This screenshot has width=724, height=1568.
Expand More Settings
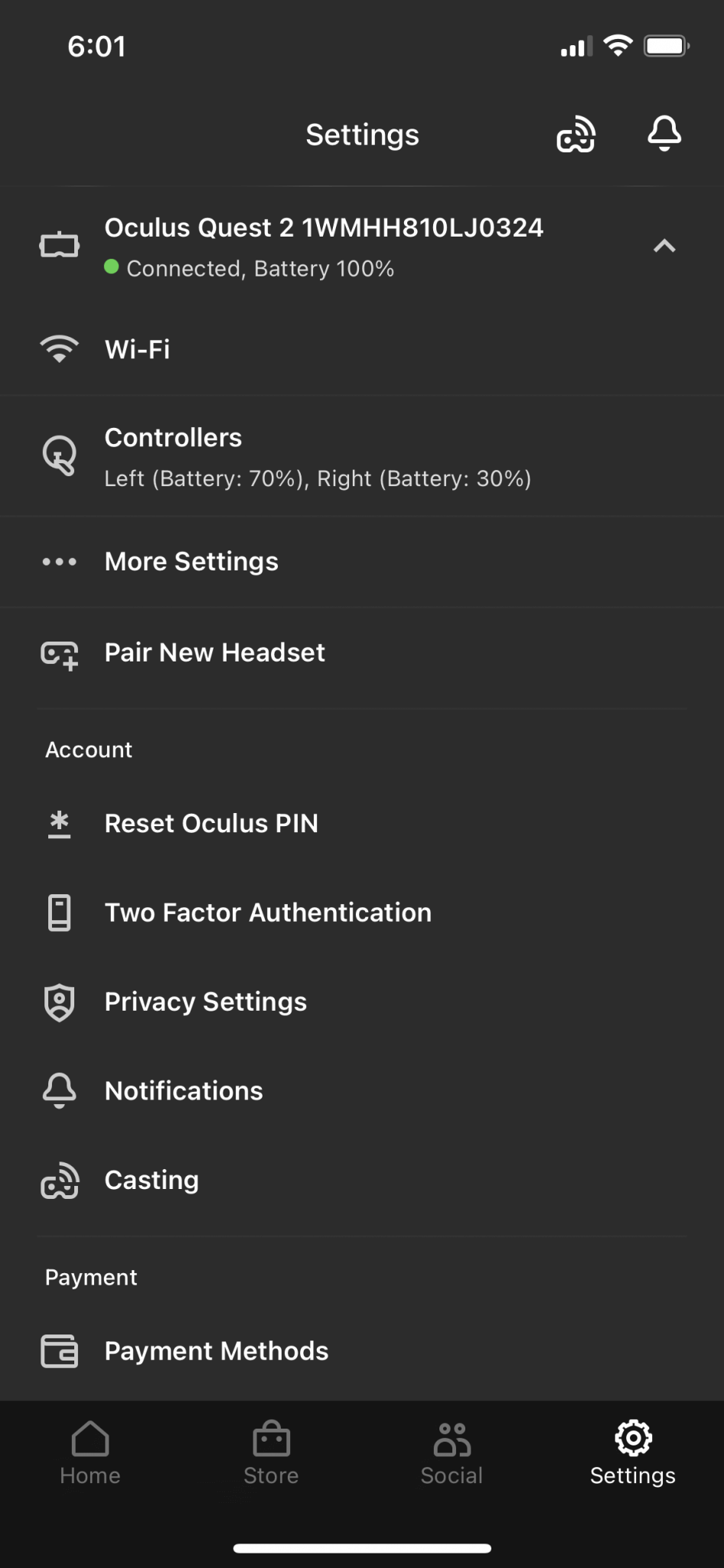click(x=191, y=561)
